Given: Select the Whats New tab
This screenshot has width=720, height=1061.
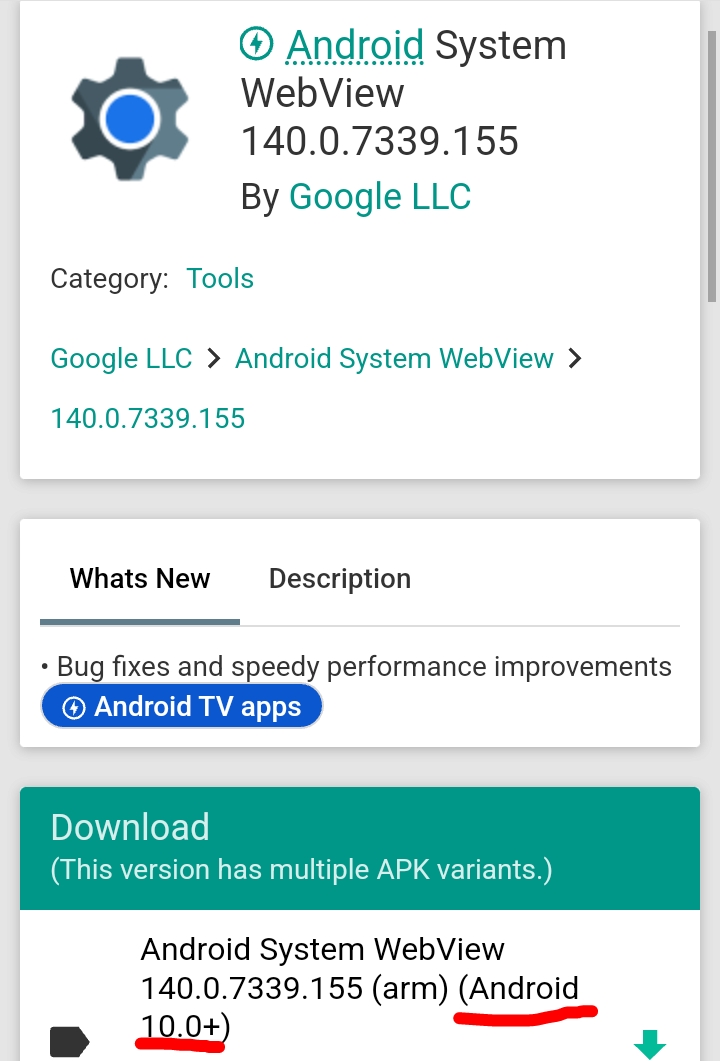Looking at the screenshot, I should coord(140,578).
